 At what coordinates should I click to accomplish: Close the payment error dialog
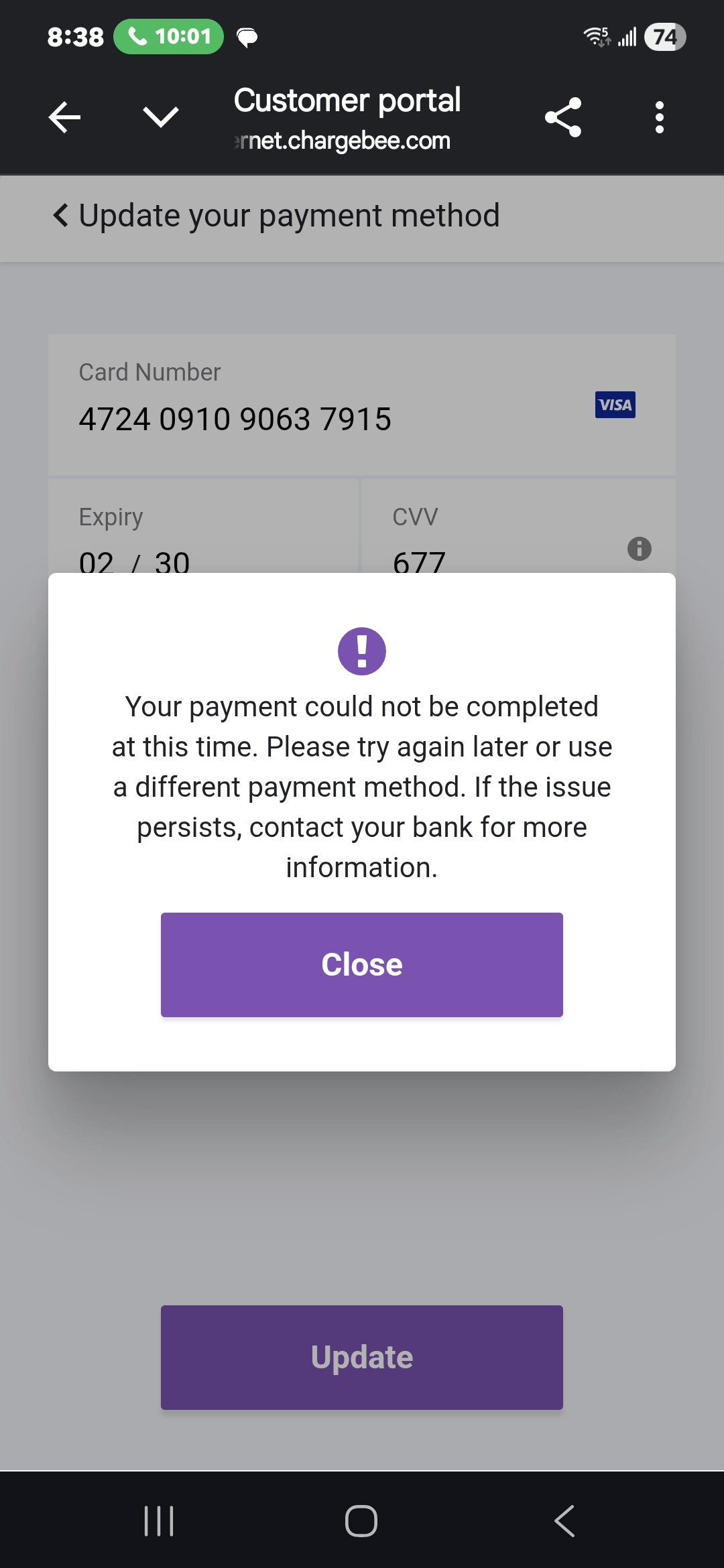click(362, 964)
